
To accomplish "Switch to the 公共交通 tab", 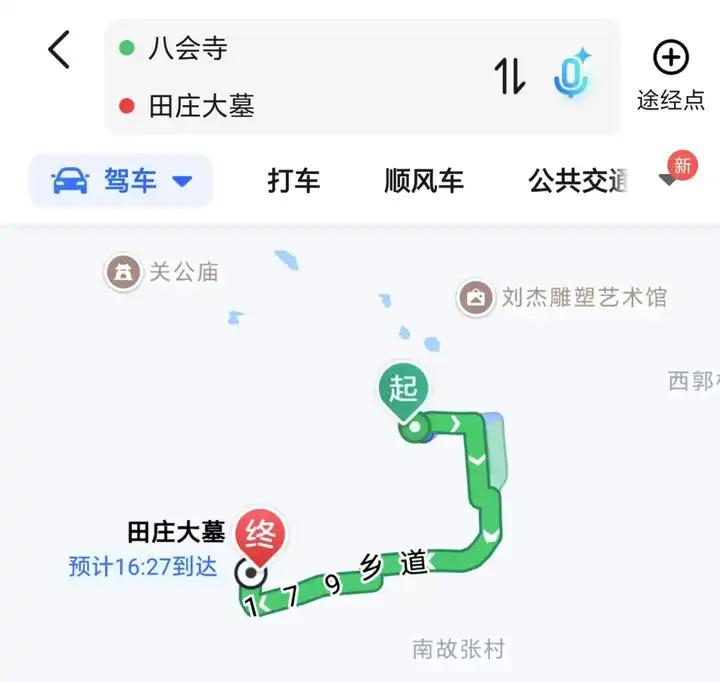I will (x=578, y=181).
